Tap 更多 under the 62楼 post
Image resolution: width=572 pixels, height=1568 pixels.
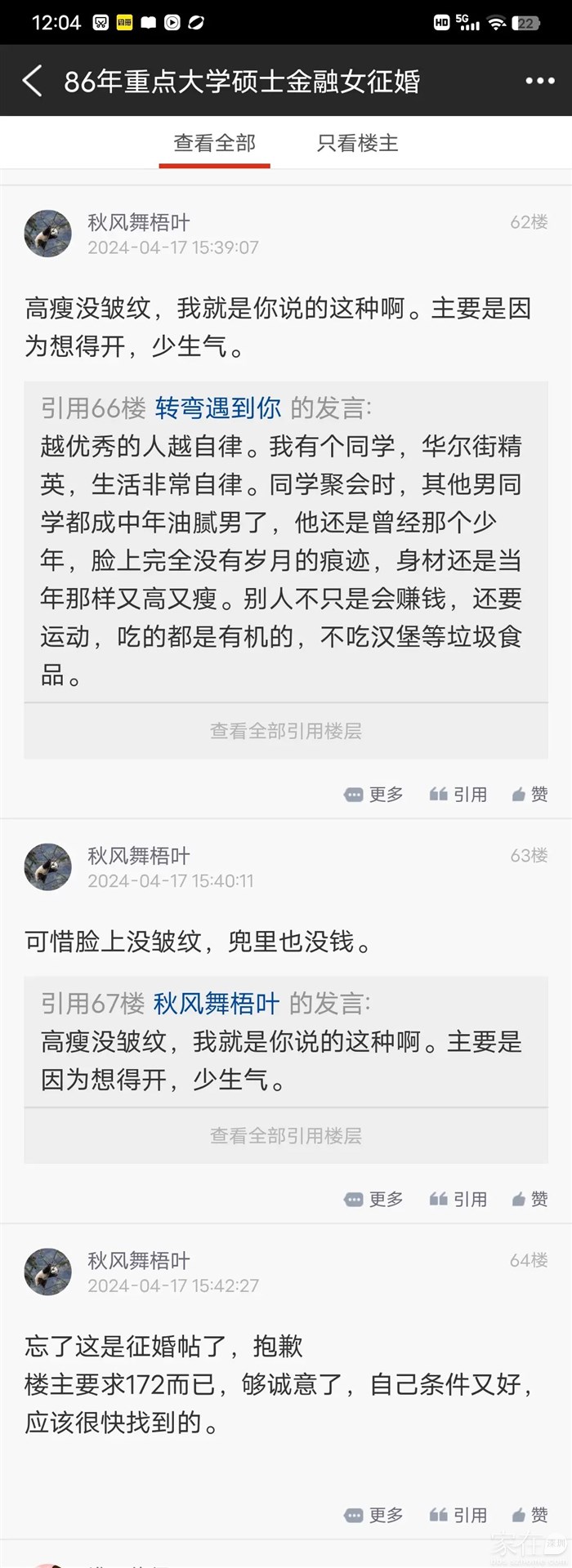click(x=374, y=795)
